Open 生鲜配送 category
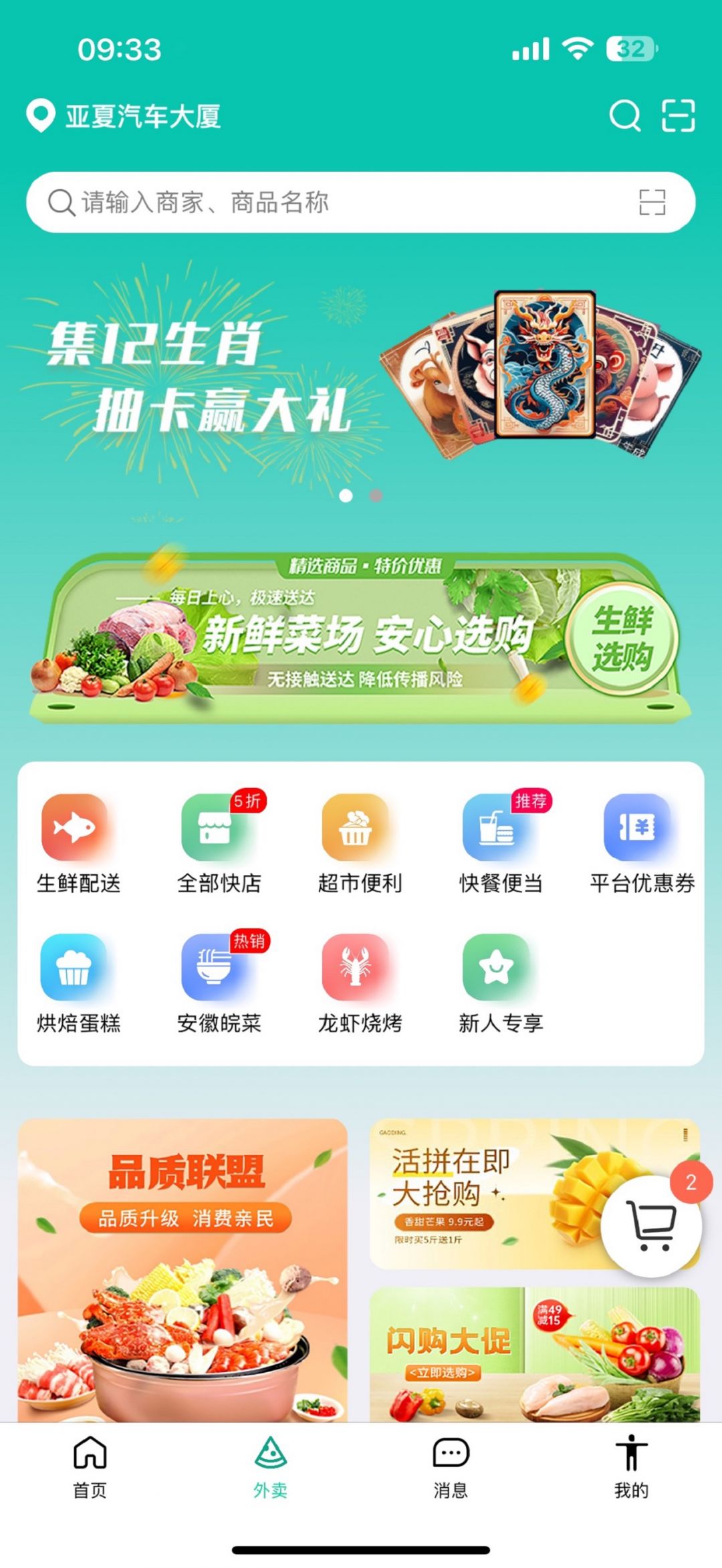 pyautogui.click(x=78, y=843)
